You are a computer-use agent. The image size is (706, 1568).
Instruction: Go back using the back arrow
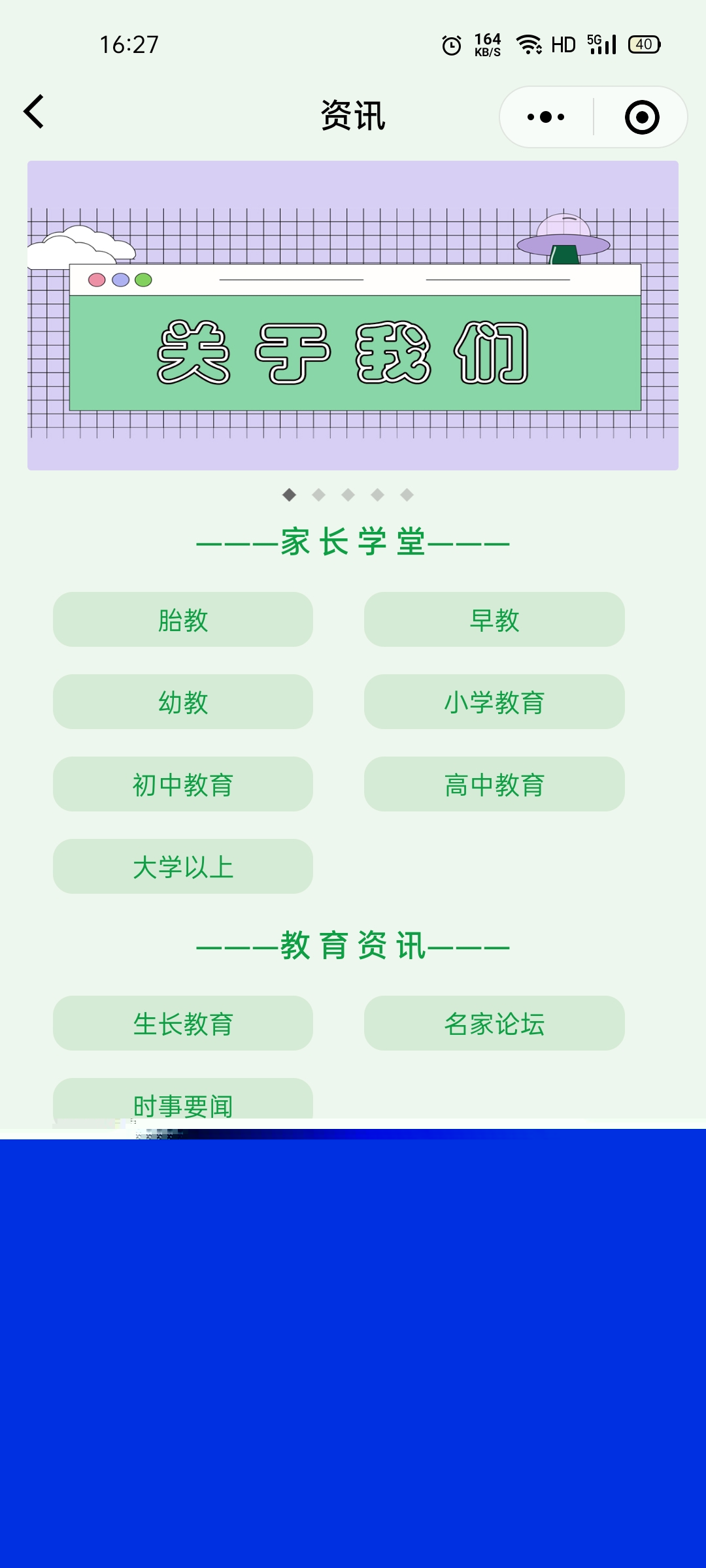click(34, 112)
